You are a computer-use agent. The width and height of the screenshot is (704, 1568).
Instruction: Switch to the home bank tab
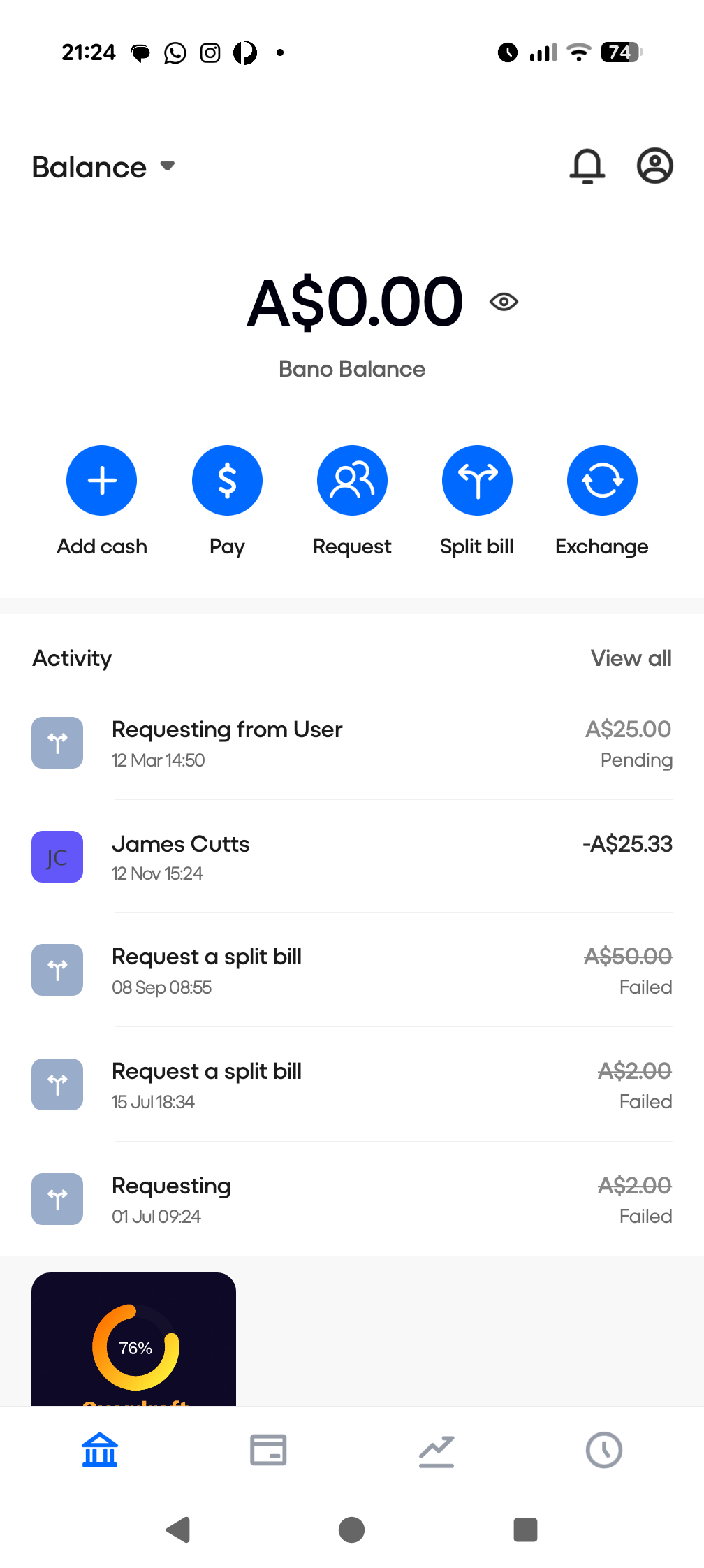click(101, 1450)
